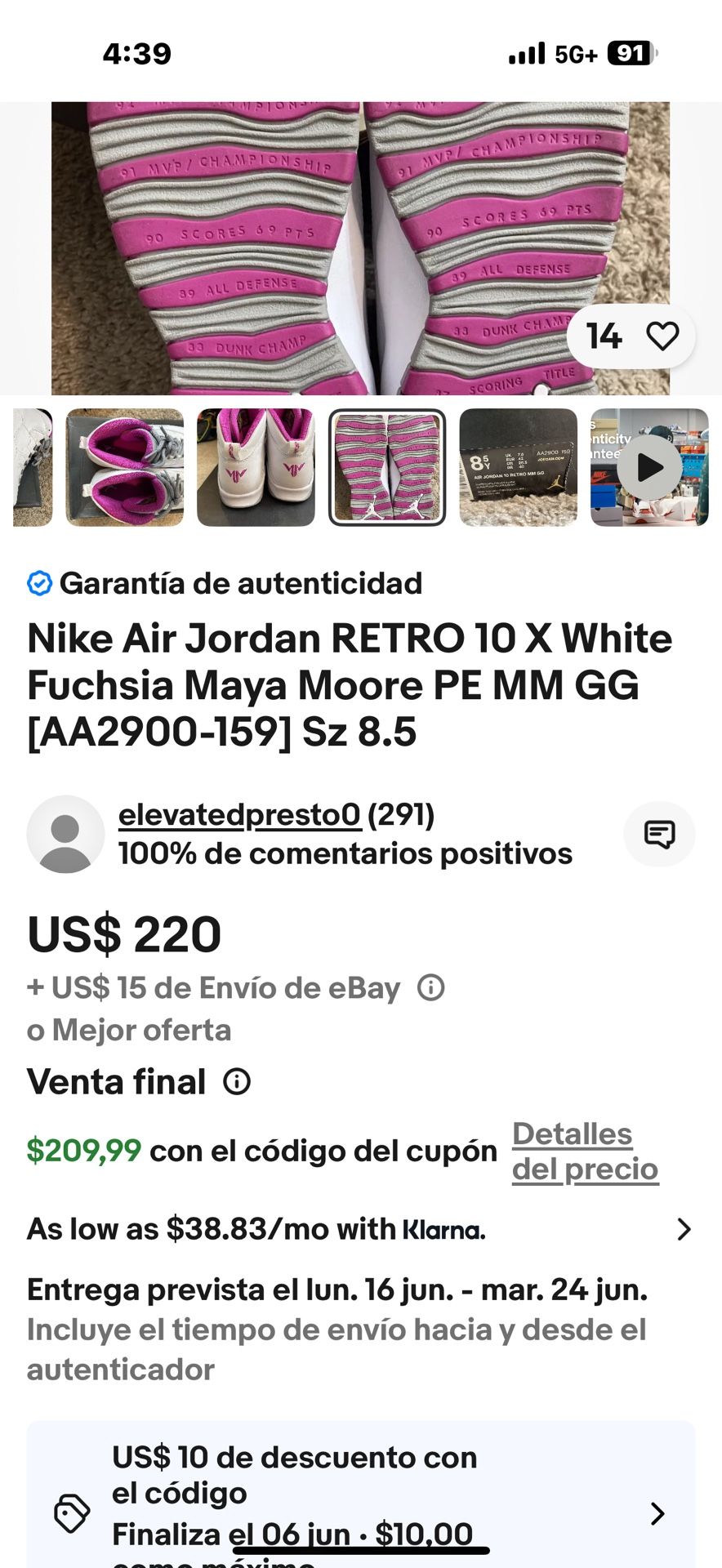This screenshot has width=722, height=1568.
Task: Play the listing video thumbnail
Action: 650,467
